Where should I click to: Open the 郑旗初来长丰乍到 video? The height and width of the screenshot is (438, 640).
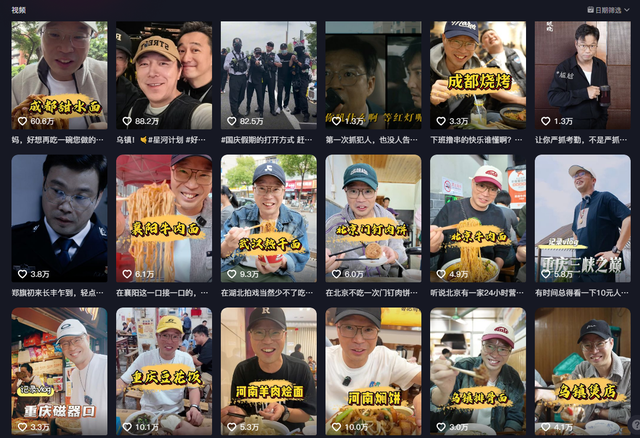(59, 217)
